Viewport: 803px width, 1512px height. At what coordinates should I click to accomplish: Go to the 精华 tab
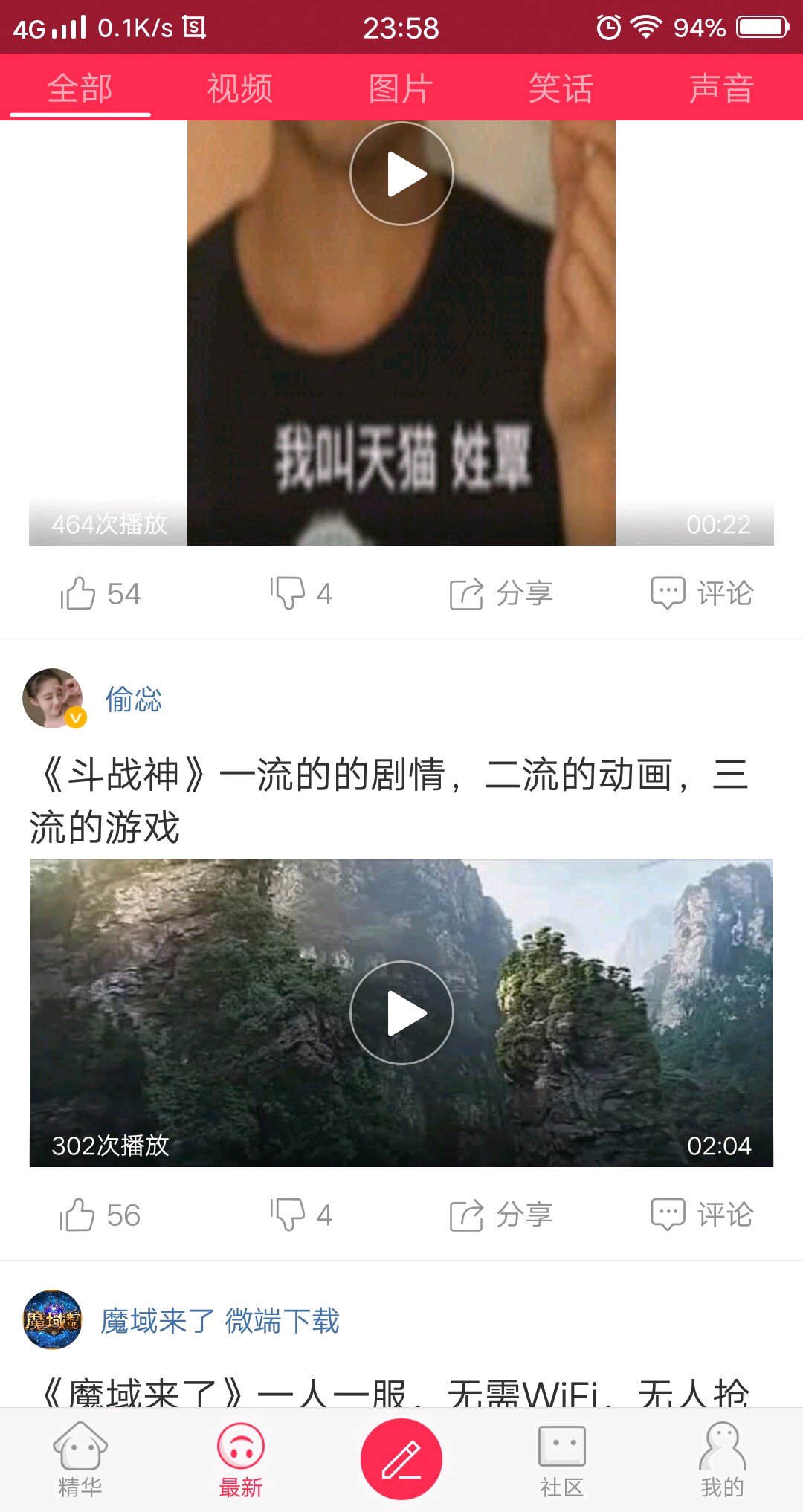click(x=80, y=1460)
